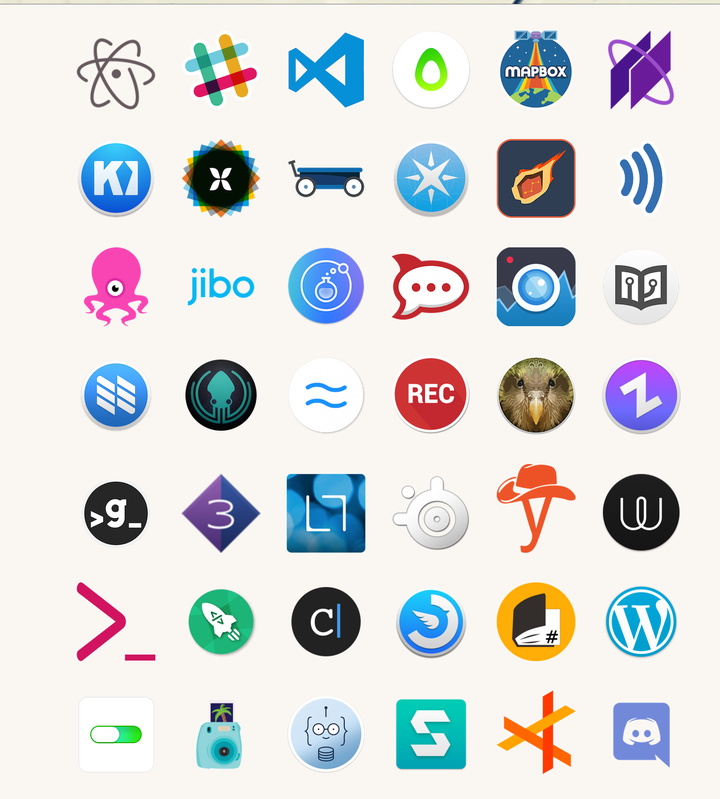720x799 pixels.
Task: Launch GitKraken
Action: [x=220, y=395]
